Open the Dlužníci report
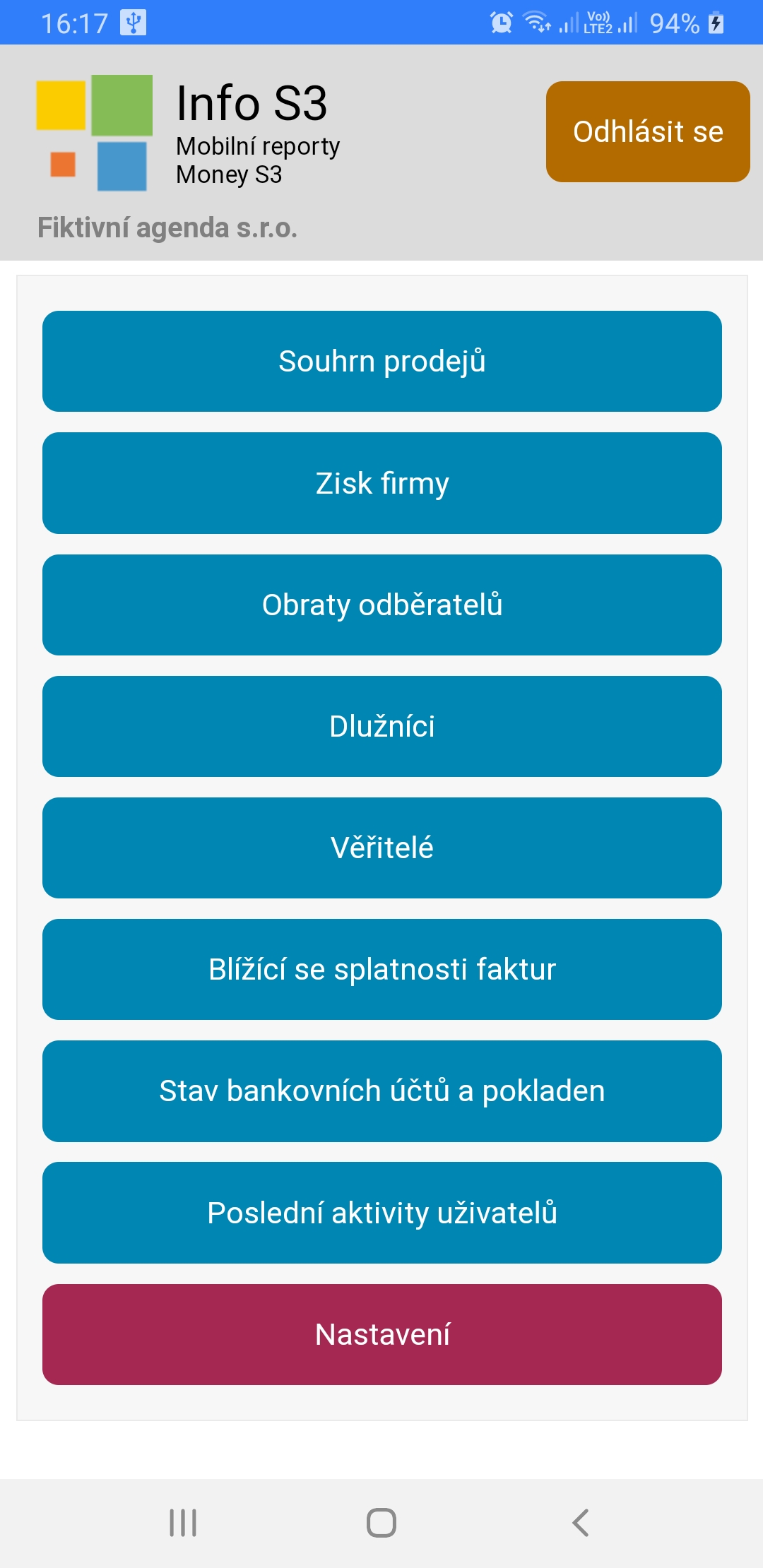 pos(382,726)
